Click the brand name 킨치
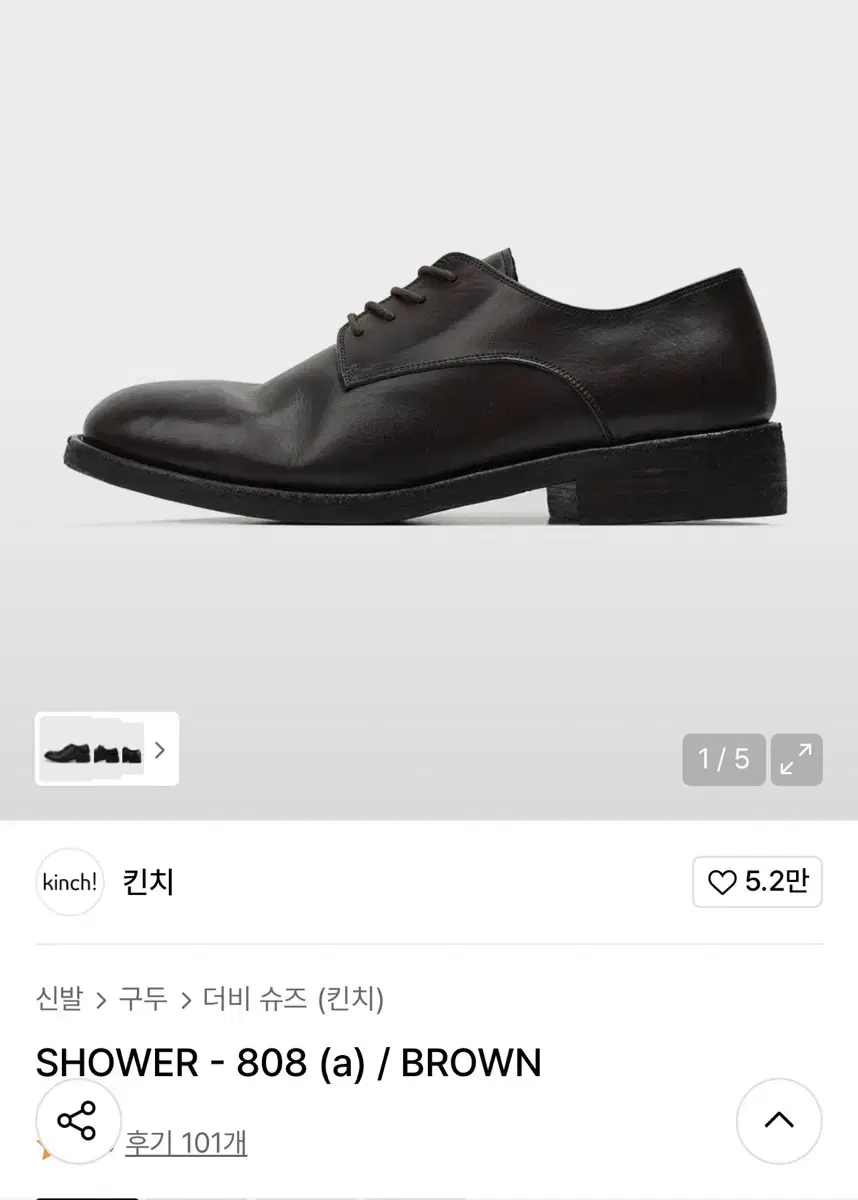858x1200 pixels. (146, 882)
